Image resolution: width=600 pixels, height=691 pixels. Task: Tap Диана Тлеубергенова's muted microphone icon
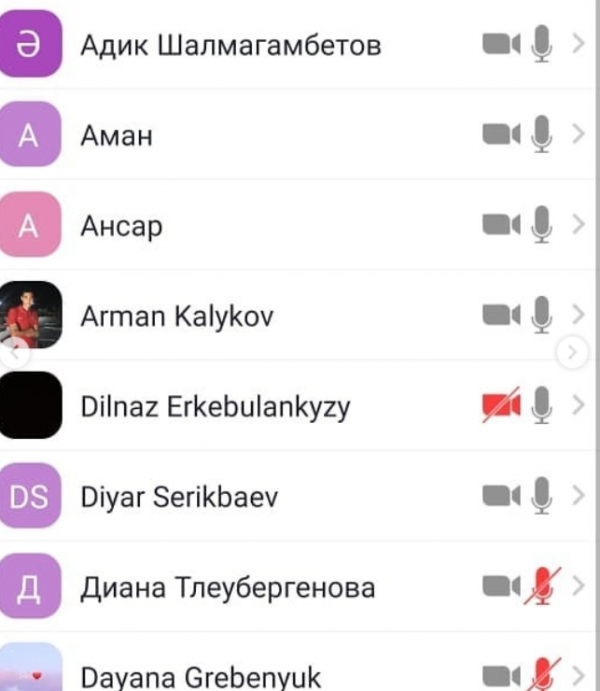click(543, 586)
